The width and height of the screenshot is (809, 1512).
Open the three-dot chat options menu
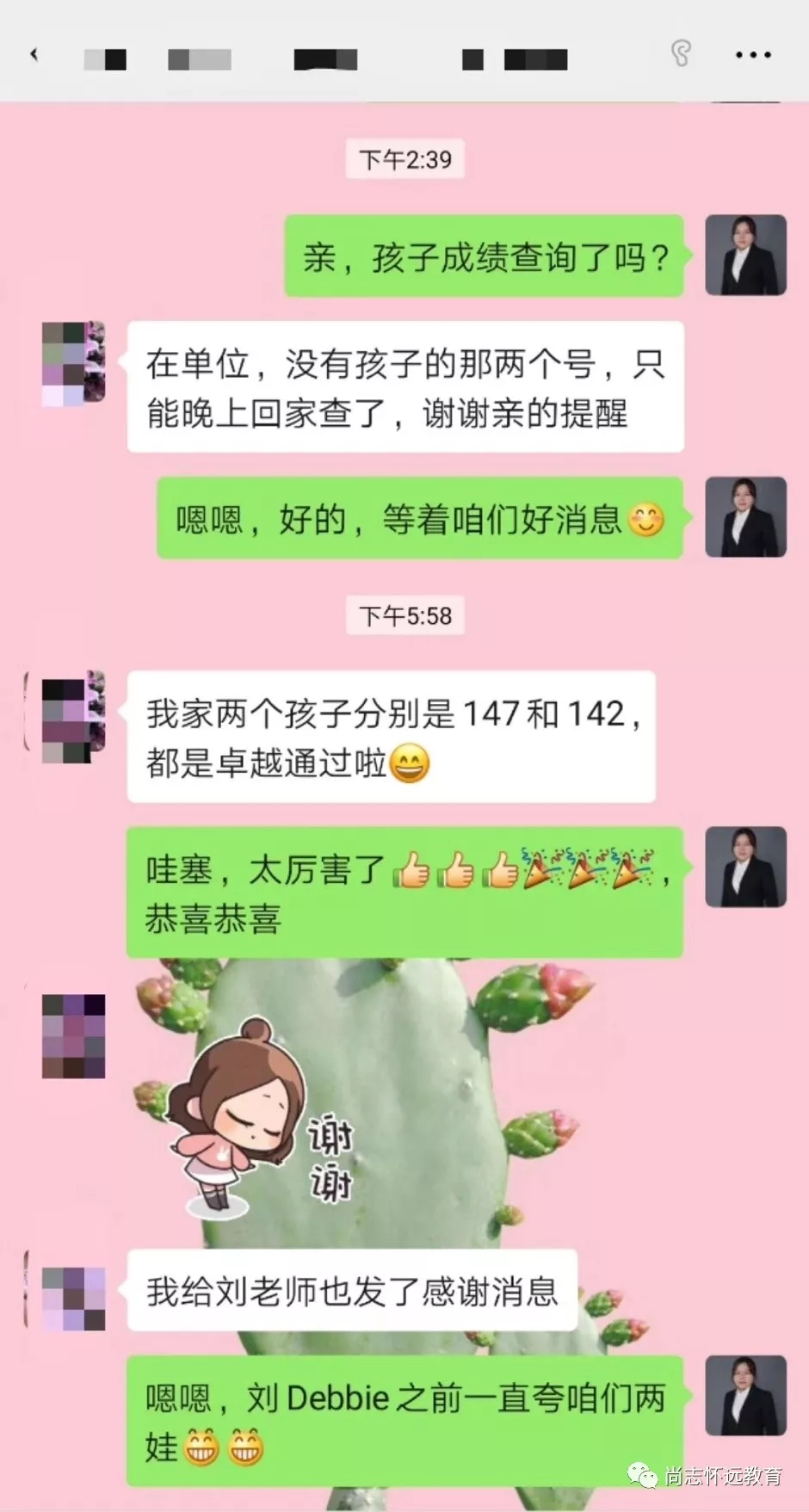752,55
